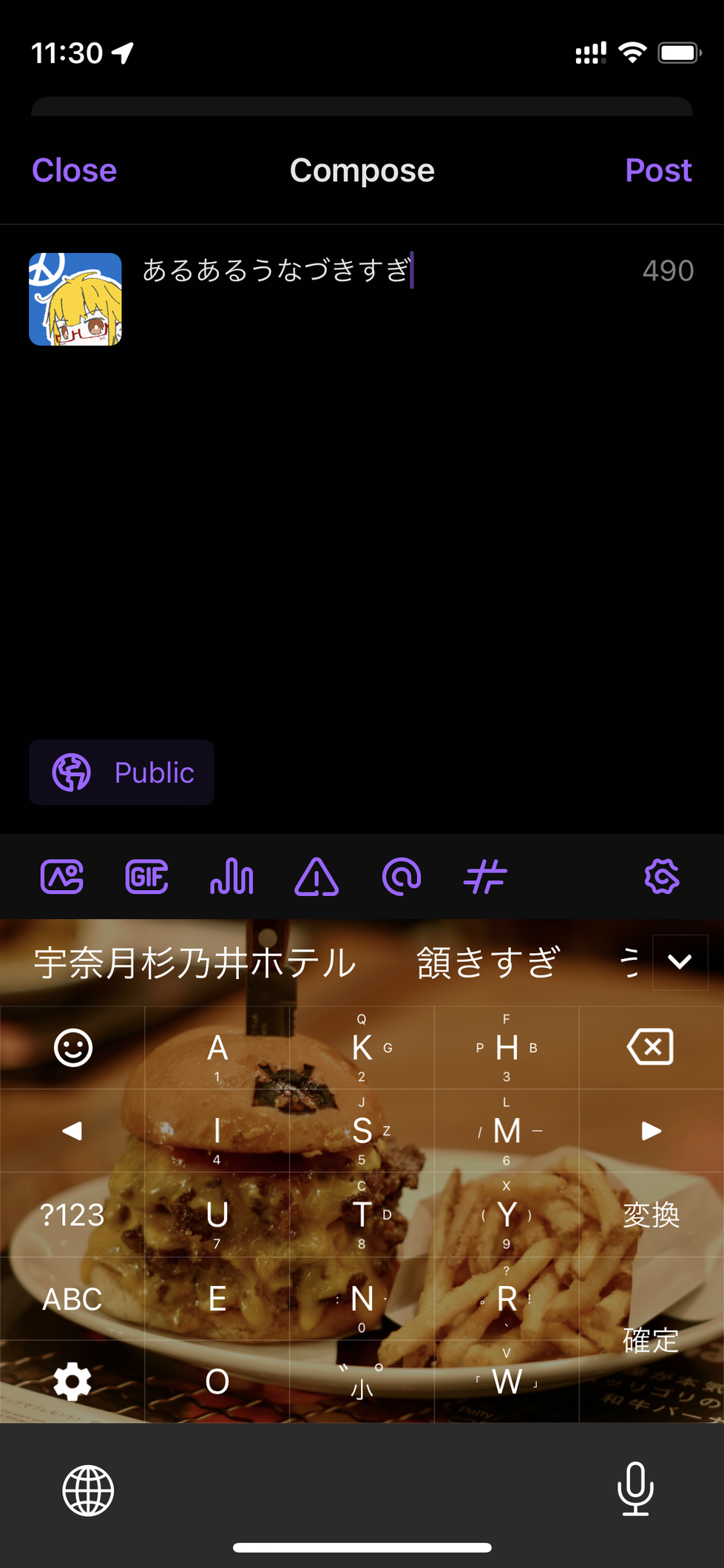The image size is (724, 1568).
Task: Choose suggestion 頷きすぎ
Action: [x=488, y=963]
